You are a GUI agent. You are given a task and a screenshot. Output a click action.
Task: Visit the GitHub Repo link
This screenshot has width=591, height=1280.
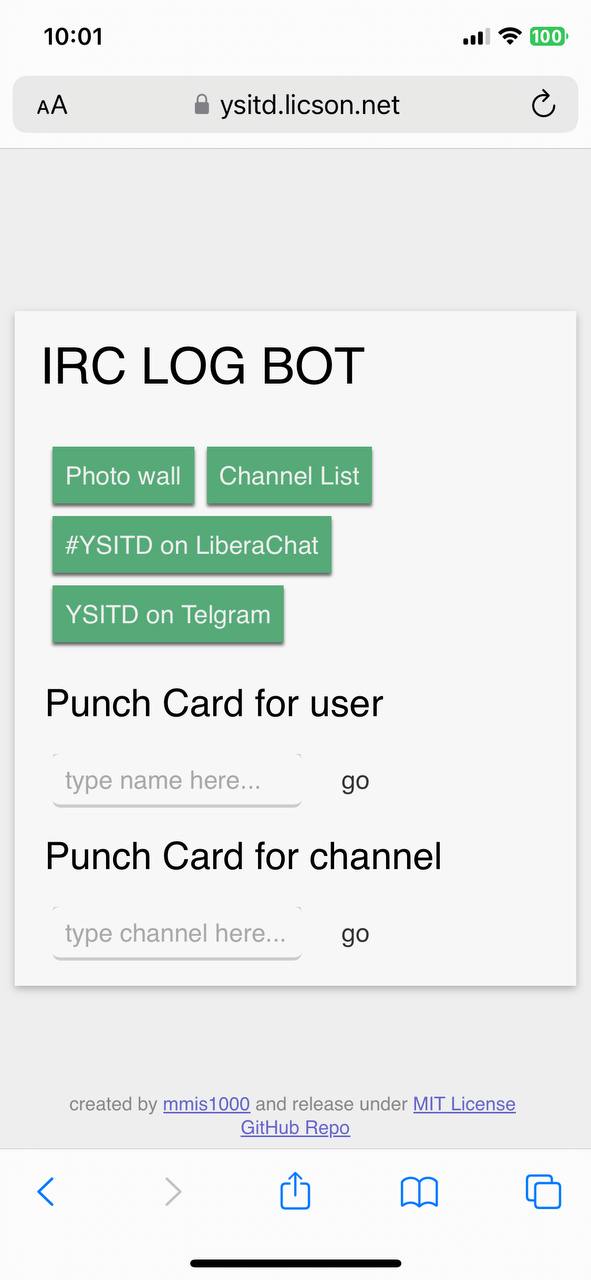(295, 1128)
